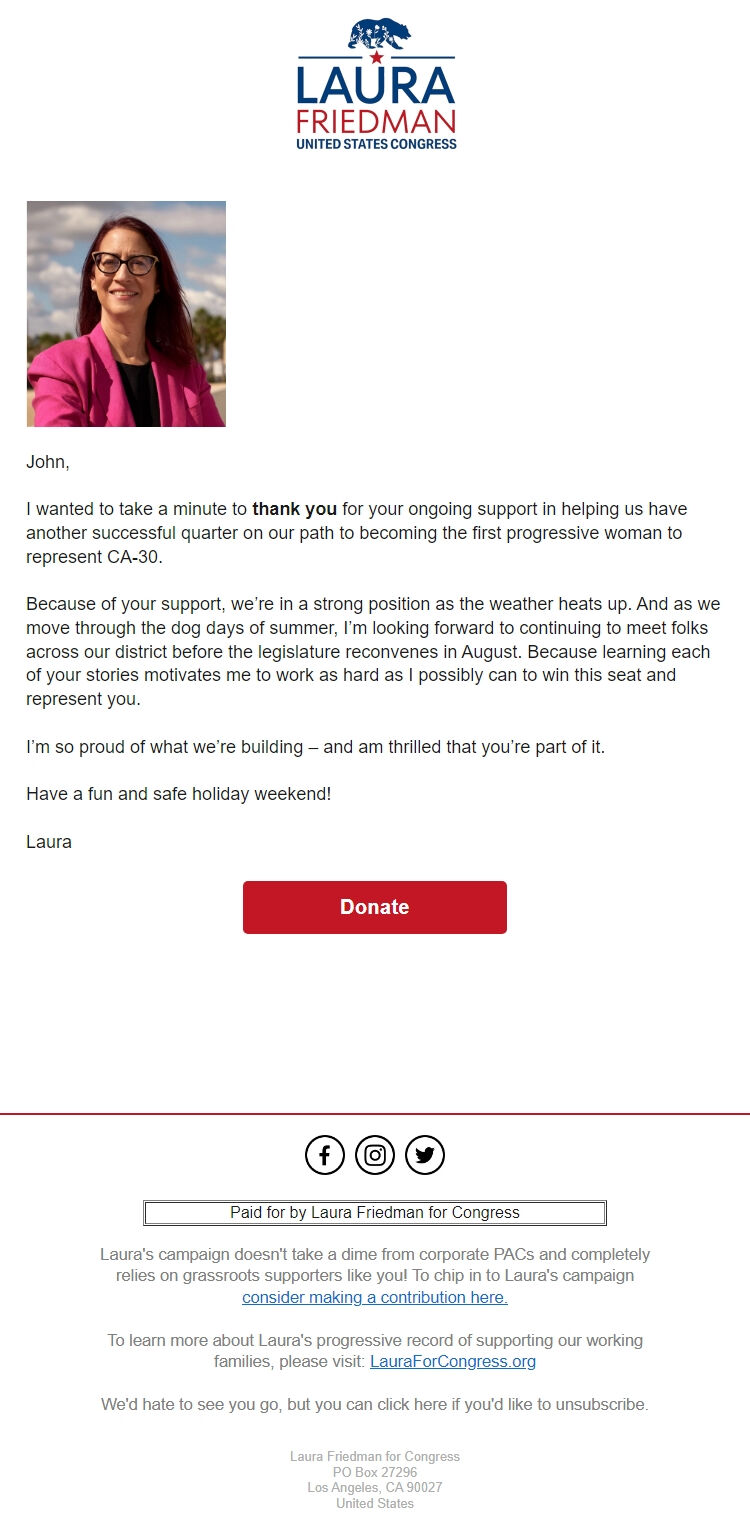750x1532 pixels.
Task: Click the red Donate button
Action: [374, 907]
